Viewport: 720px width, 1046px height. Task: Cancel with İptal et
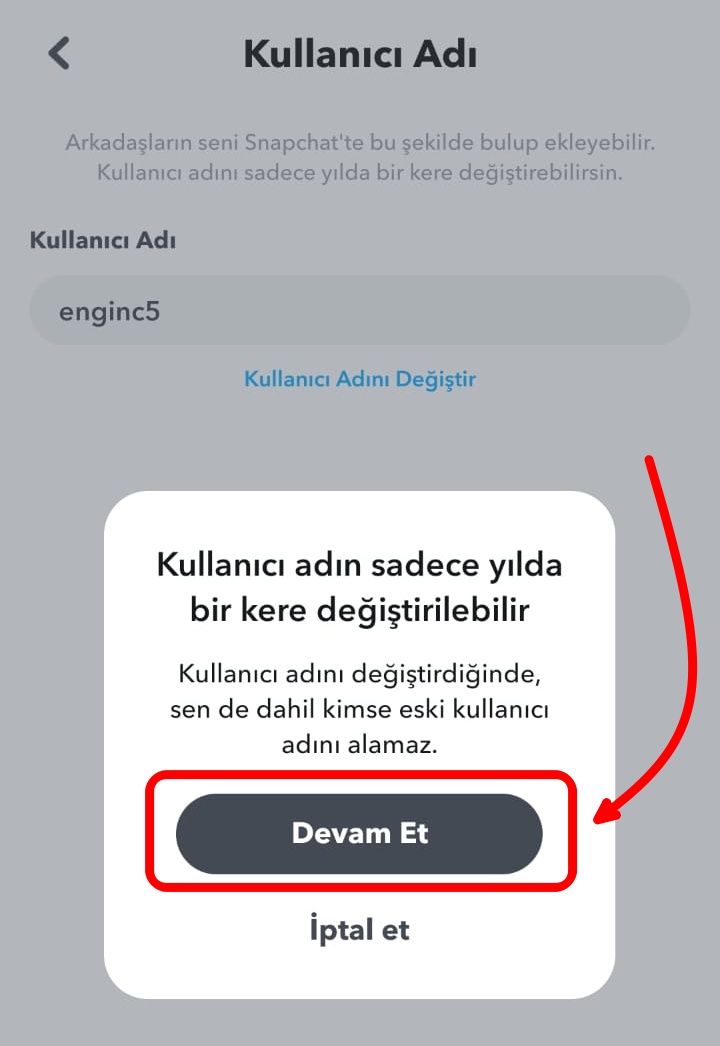[x=359, y=929]
